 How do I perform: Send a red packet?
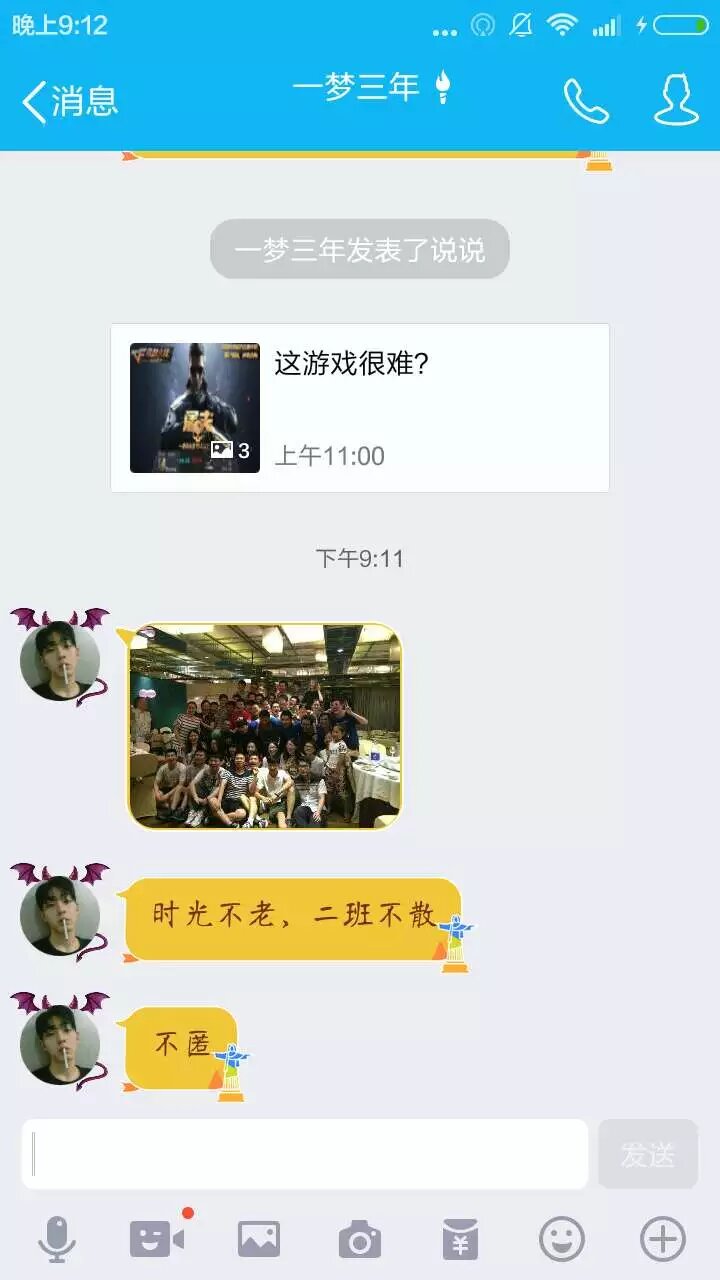tap(461, 1240)
